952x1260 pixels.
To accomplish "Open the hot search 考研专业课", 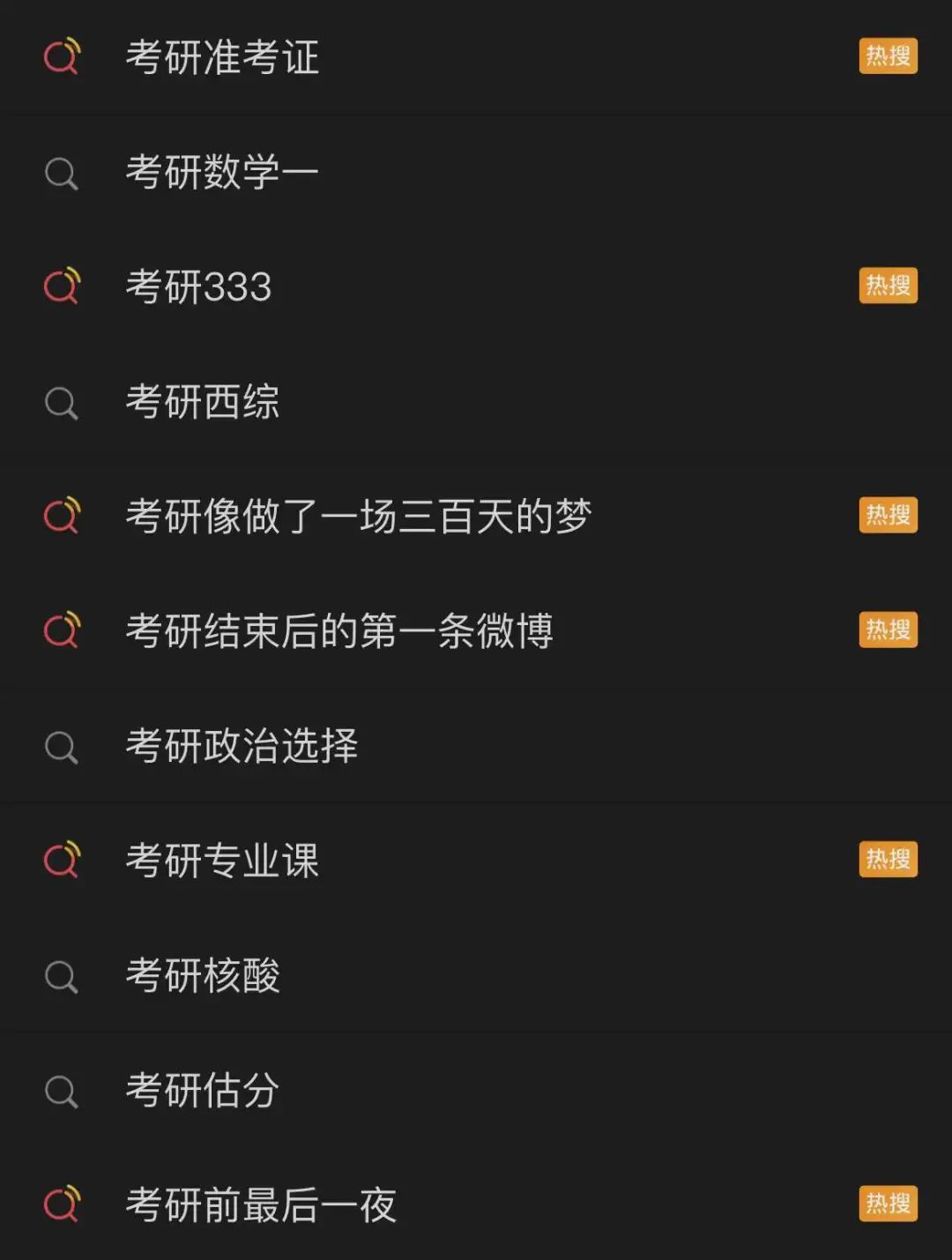I will point(222,861).
